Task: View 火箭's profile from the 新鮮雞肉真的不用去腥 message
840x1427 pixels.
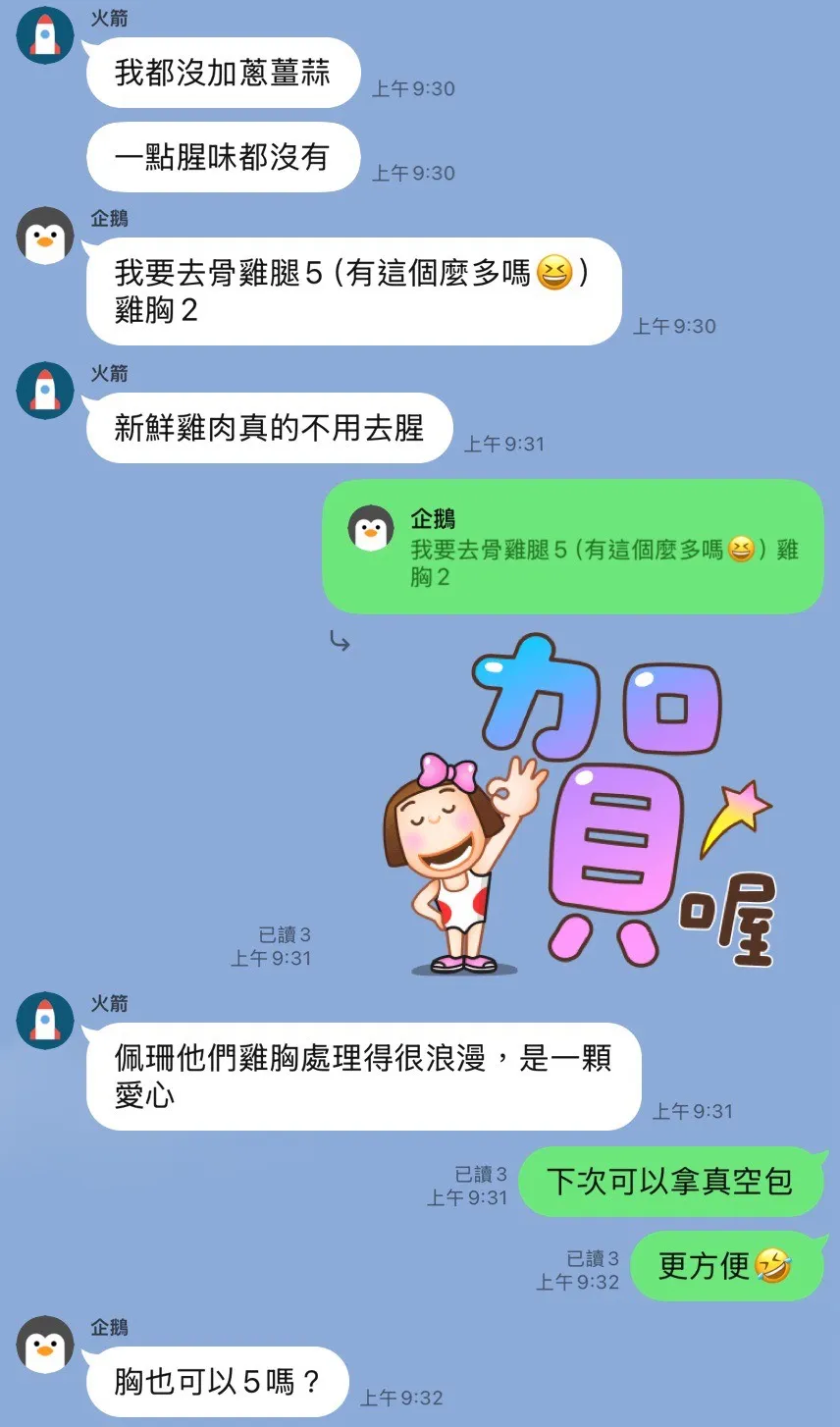Action: [x=45, y=391]
